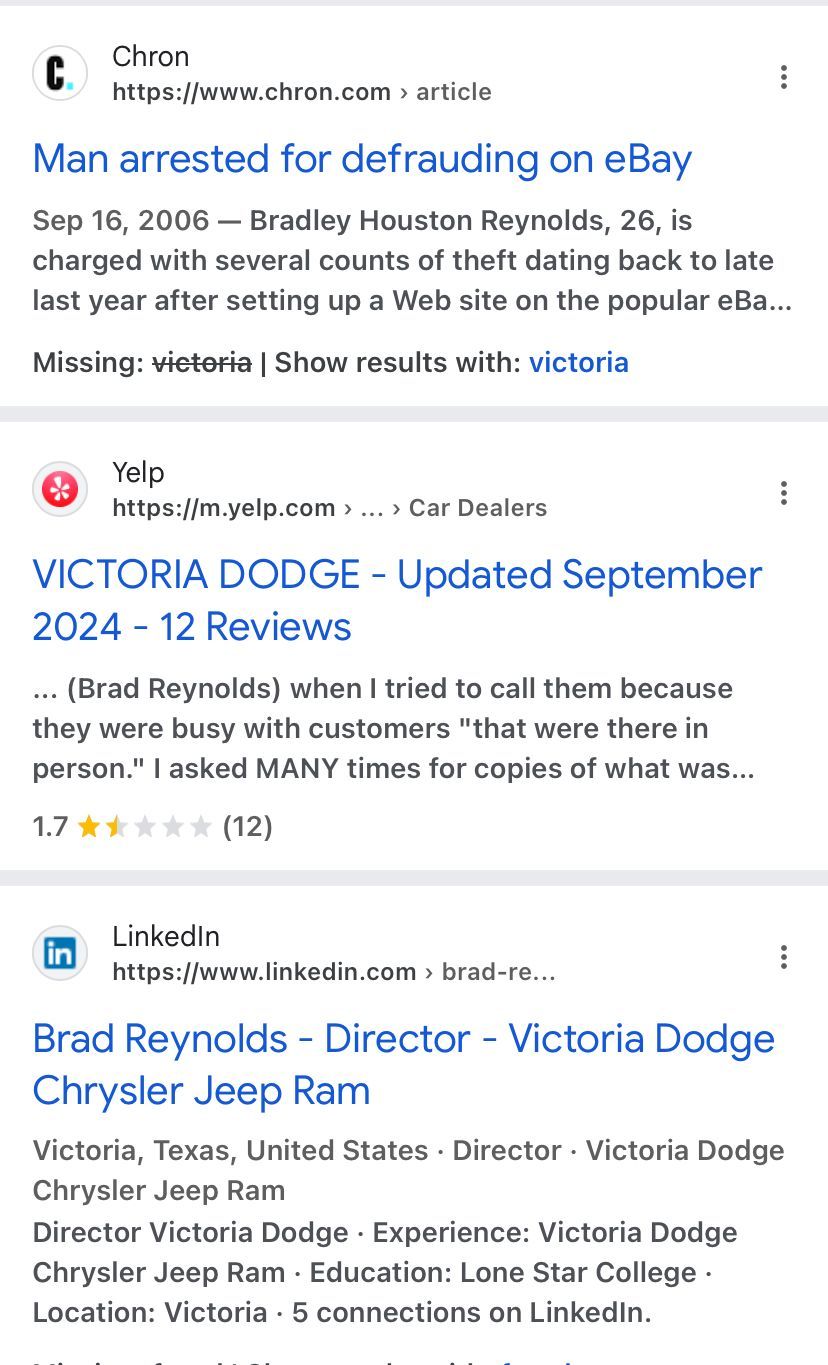Open the overflow menu for LinkedIn result

(783, 957)
